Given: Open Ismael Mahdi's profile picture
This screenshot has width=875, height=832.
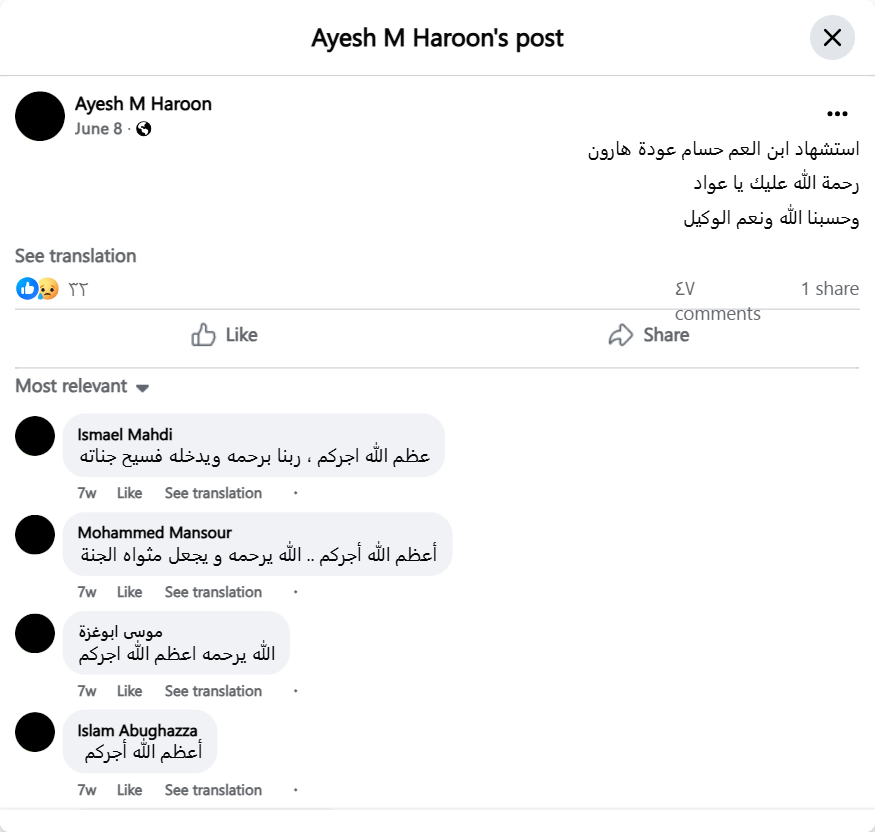Looking at the screenshot, I should click(36, 437).
